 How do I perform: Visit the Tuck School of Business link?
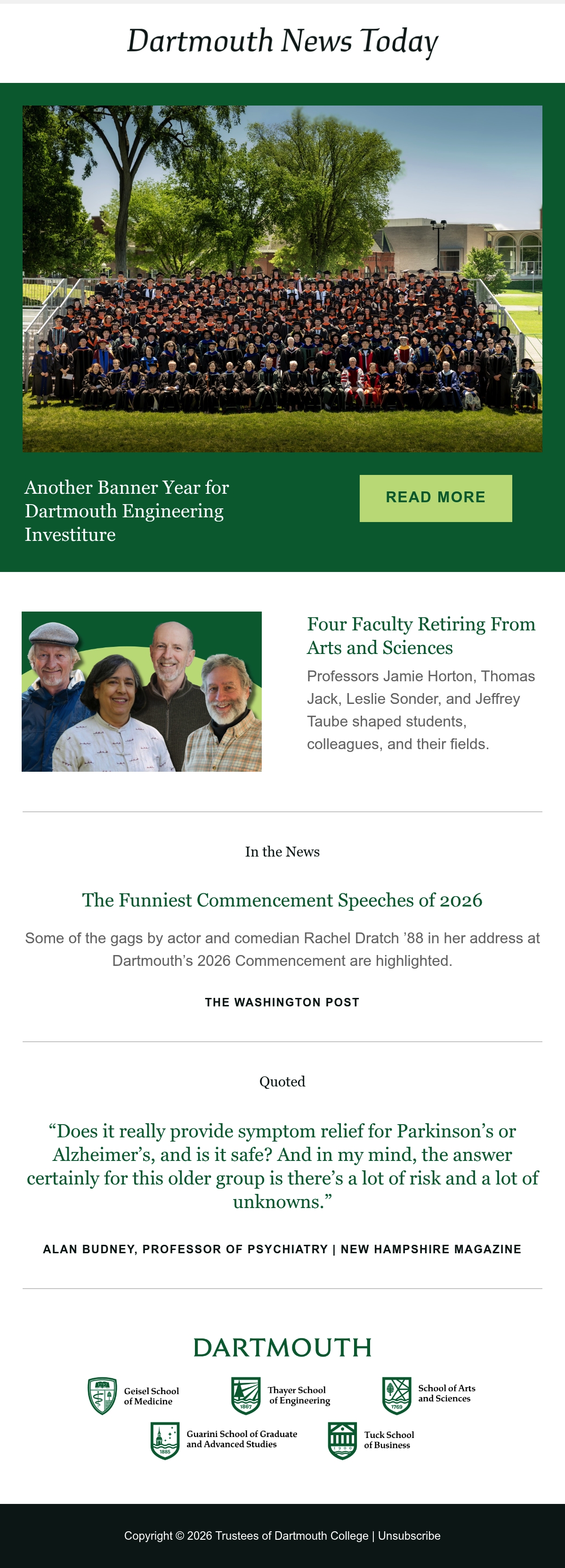click(x=371, y=1440)
